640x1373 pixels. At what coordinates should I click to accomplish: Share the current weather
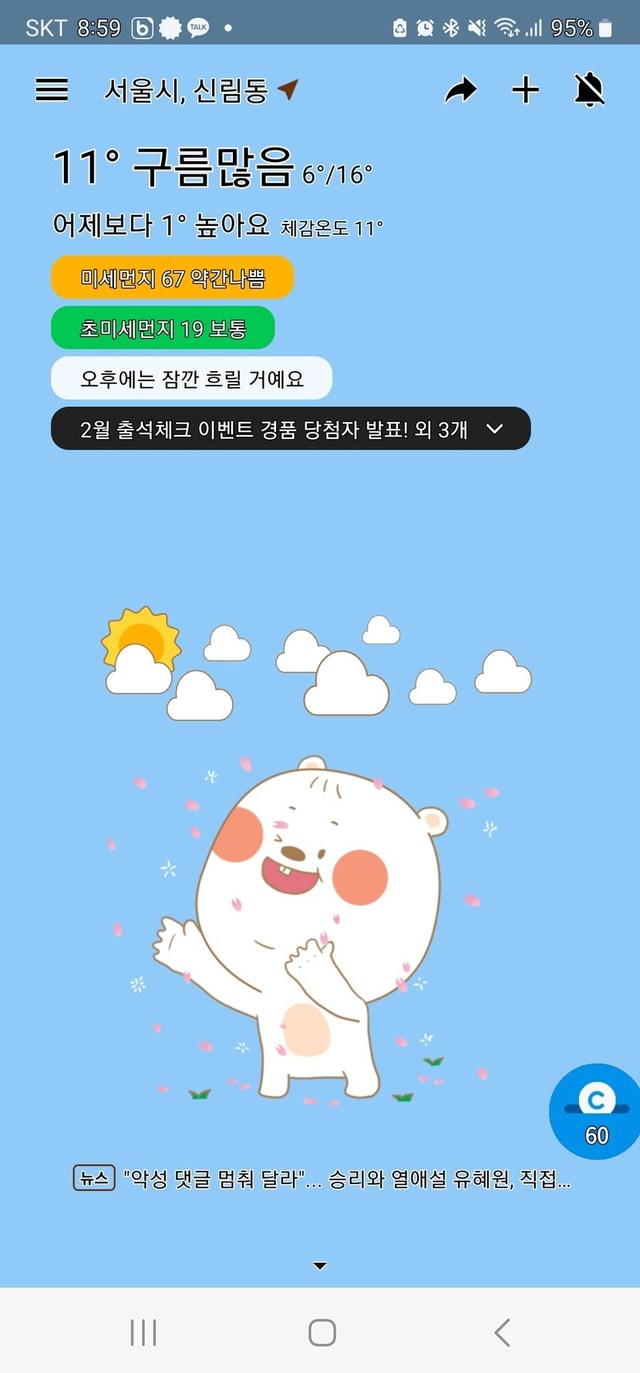tap(460, 91)
